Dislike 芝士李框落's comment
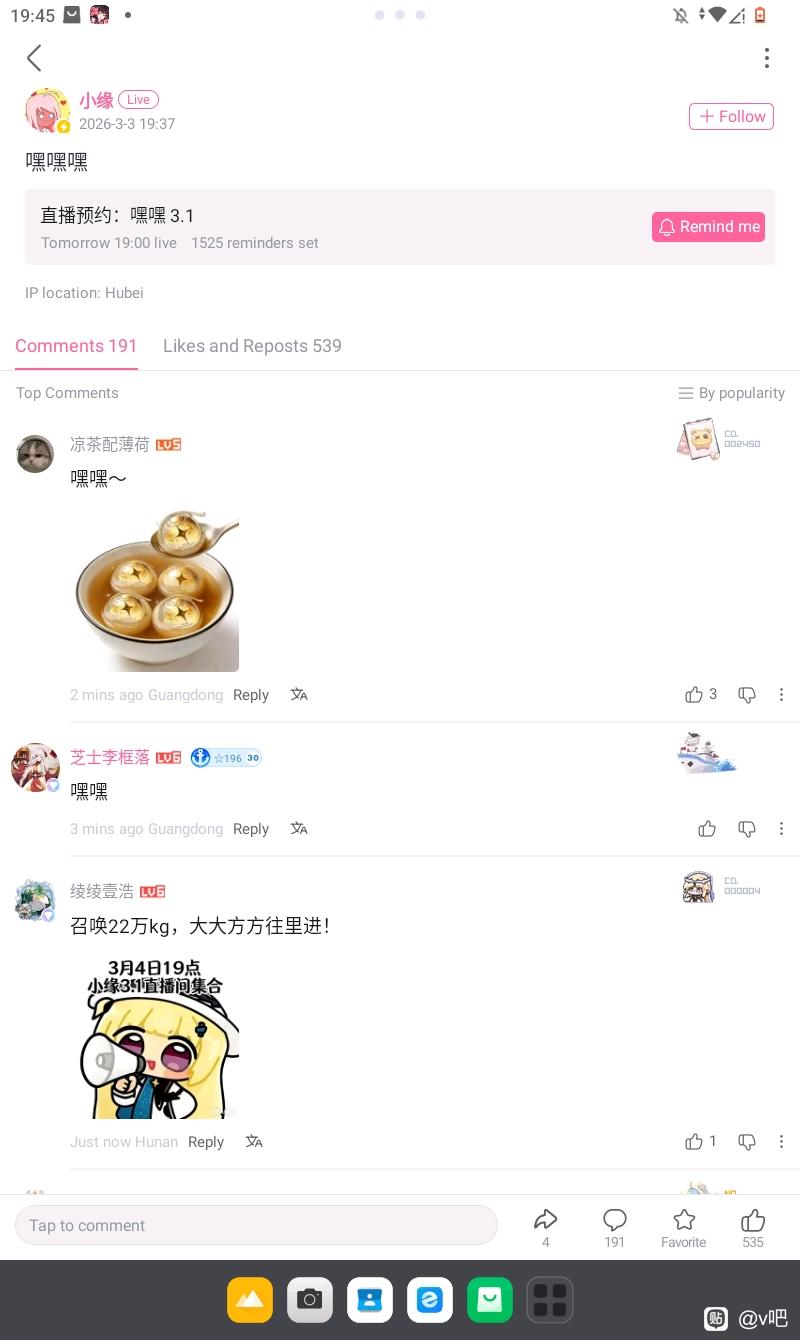This screenshot has width=800, height=1340. (747, 829)
